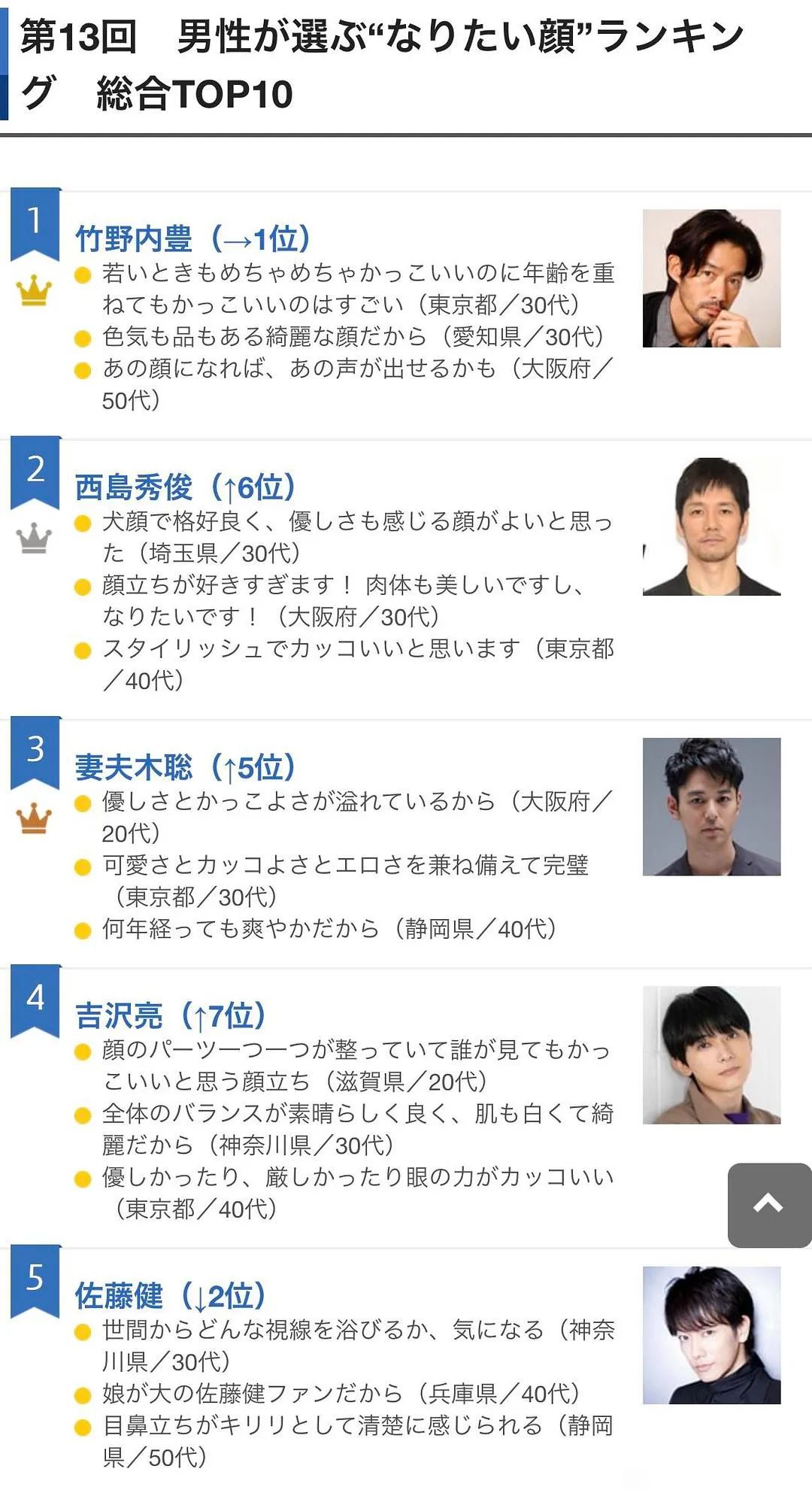Open the 吉沢亮 ranking link
Screen dimensions: 812x1502
170,1016
